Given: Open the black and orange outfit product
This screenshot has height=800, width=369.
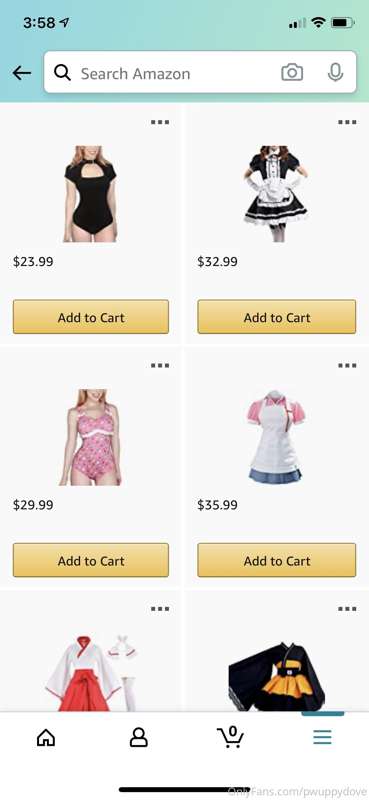Looking at the screenshot, I should click(x=277, y=676).
